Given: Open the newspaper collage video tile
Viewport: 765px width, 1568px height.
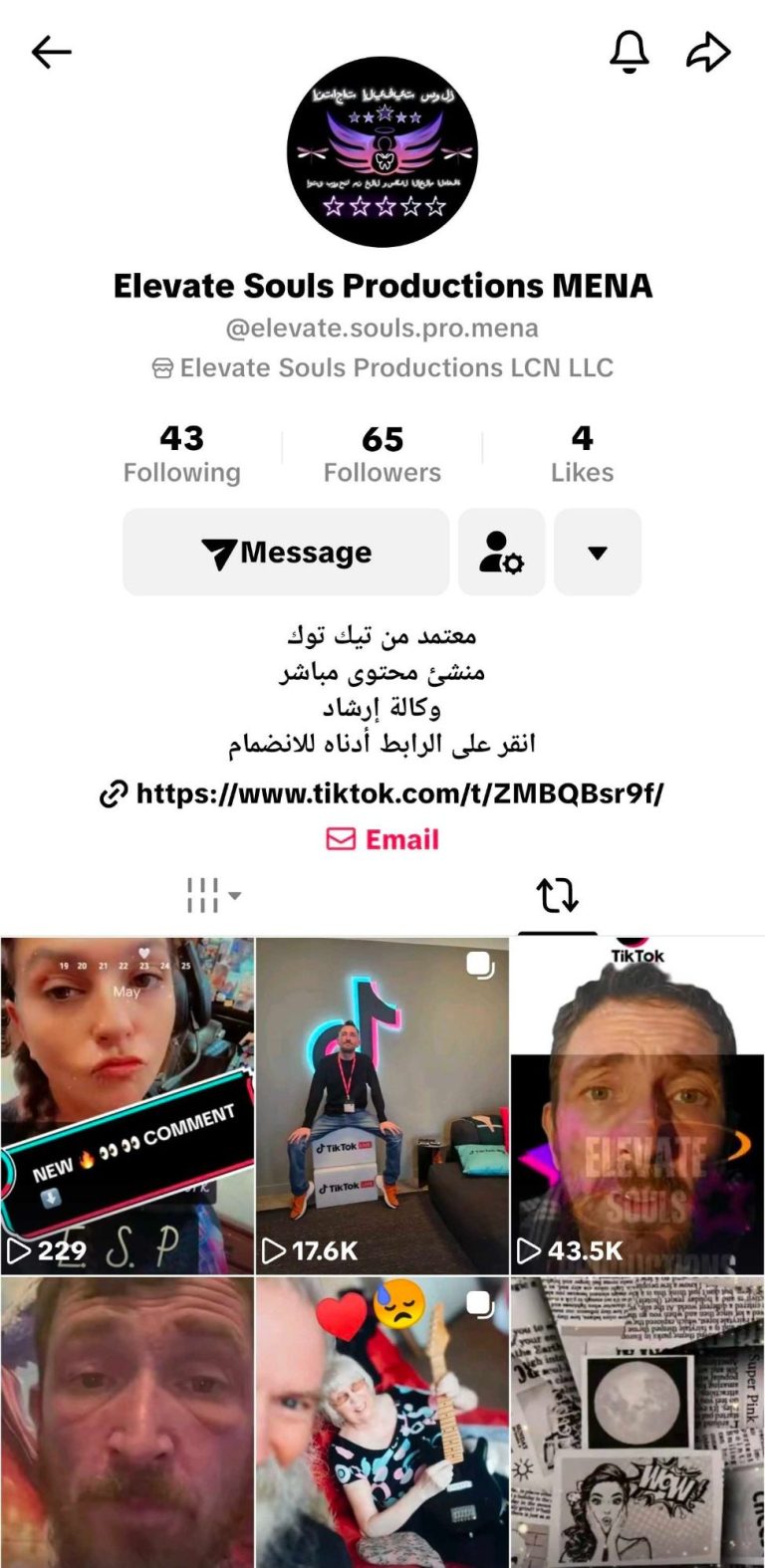Looking at the screenshot, I should 637,1424.
